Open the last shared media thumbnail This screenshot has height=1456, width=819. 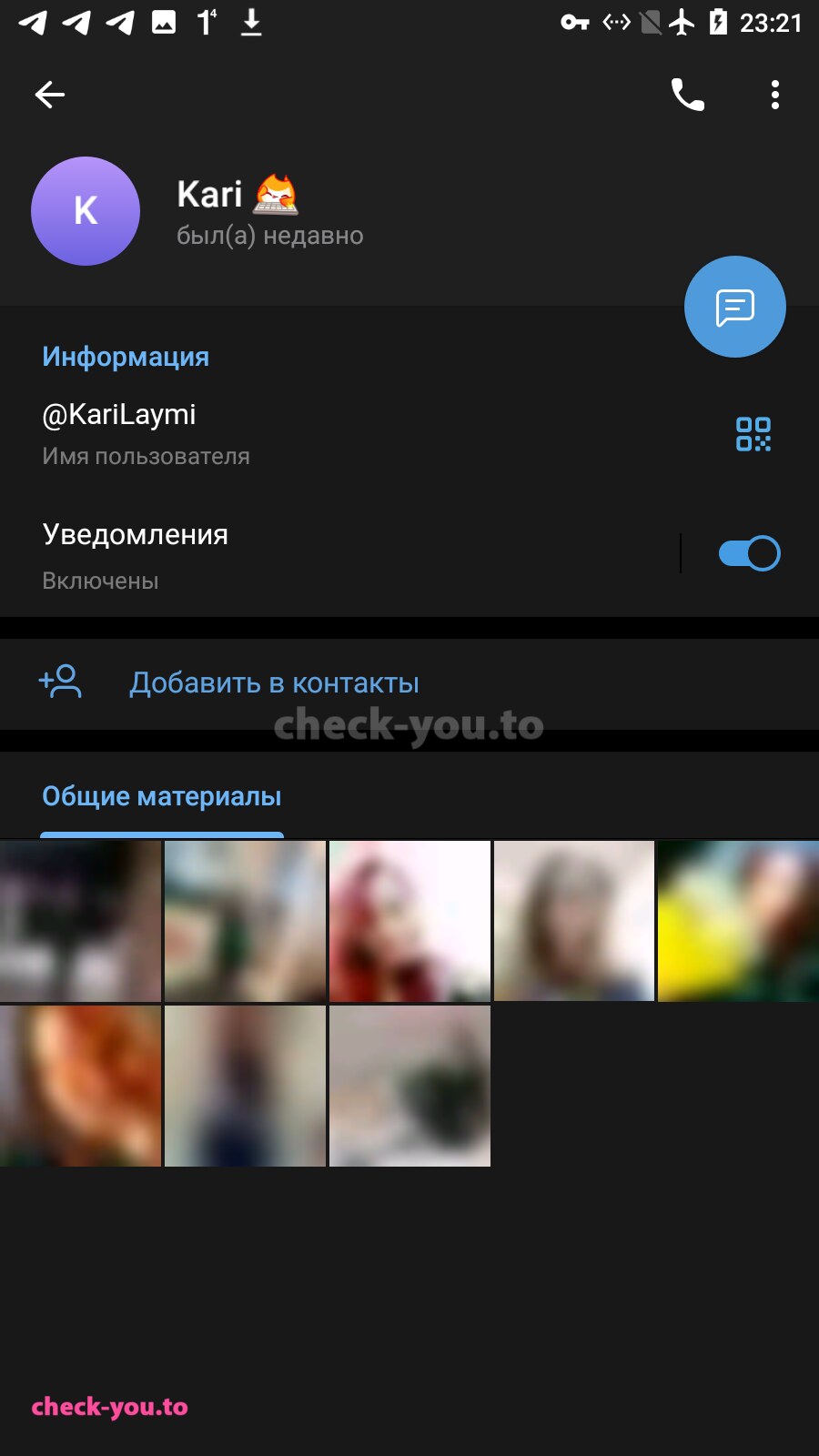point(409,1086)
